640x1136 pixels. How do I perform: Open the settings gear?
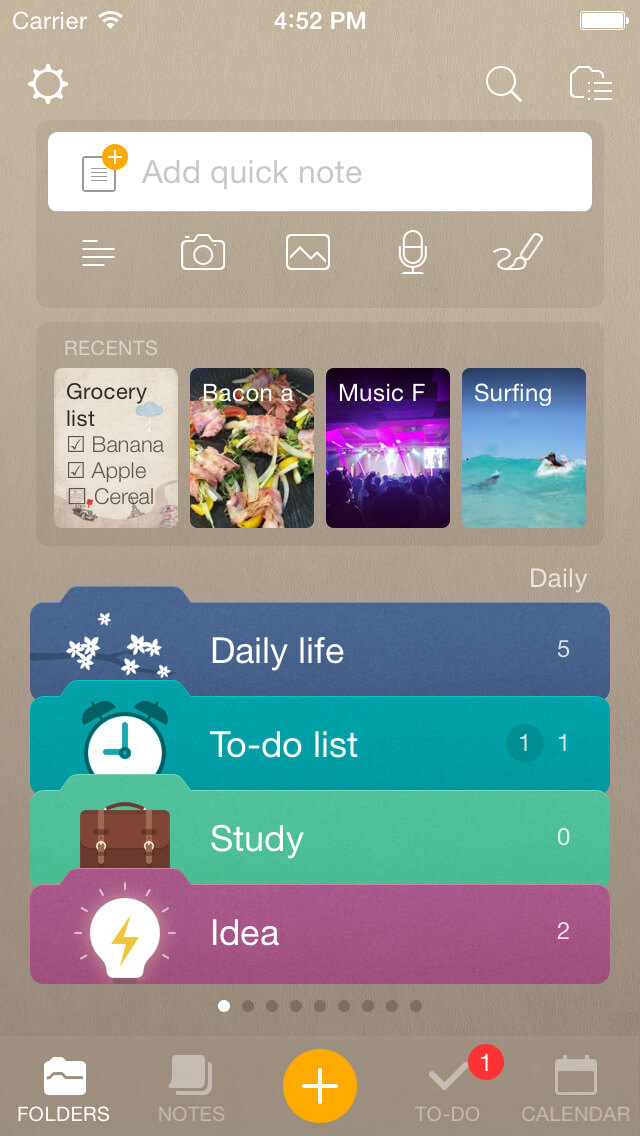click(48, 85)
